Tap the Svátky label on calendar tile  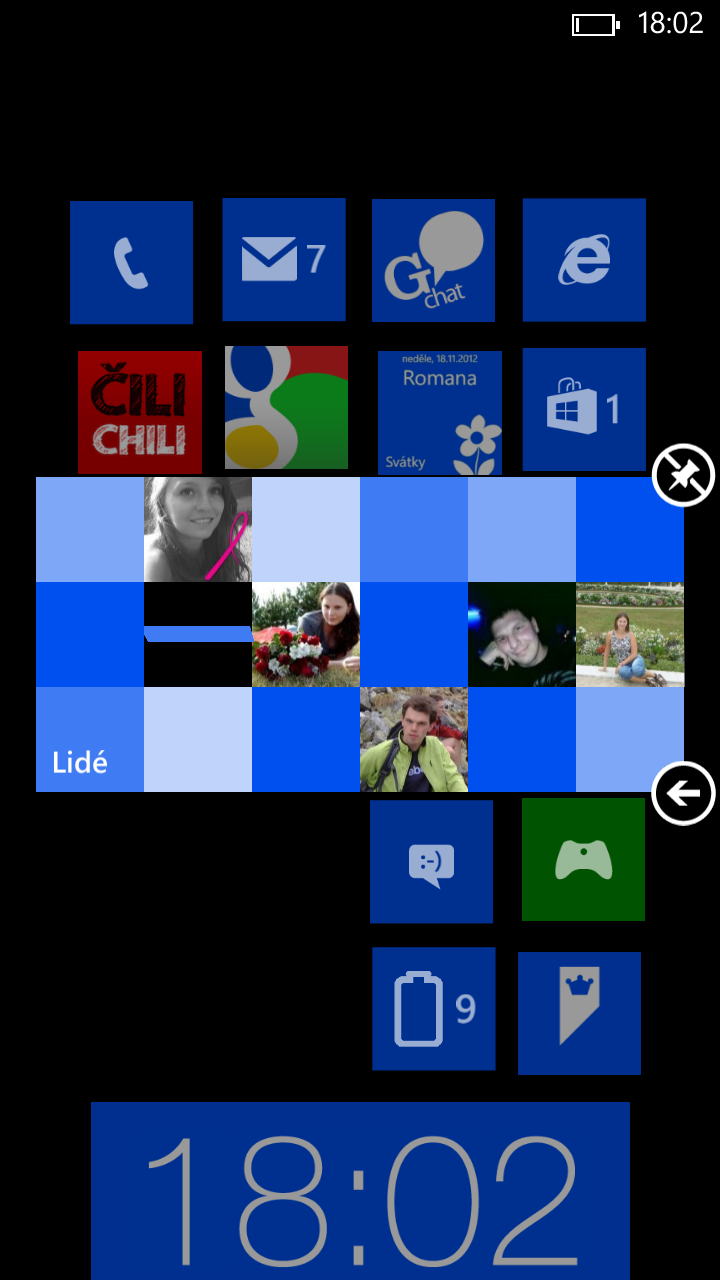click(410, 462)
